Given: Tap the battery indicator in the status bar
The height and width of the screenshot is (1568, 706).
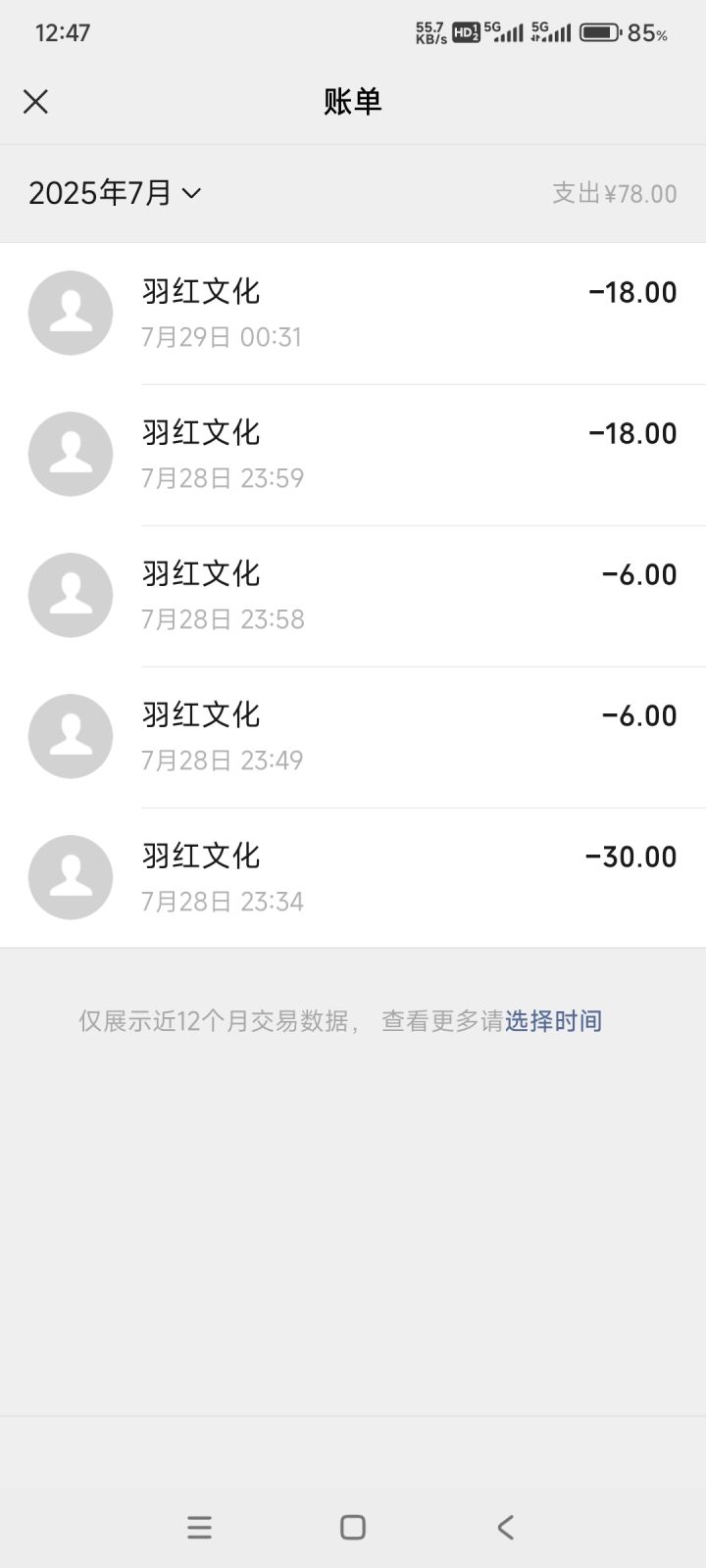Looking at the screenshot, I should pos(599,30).
